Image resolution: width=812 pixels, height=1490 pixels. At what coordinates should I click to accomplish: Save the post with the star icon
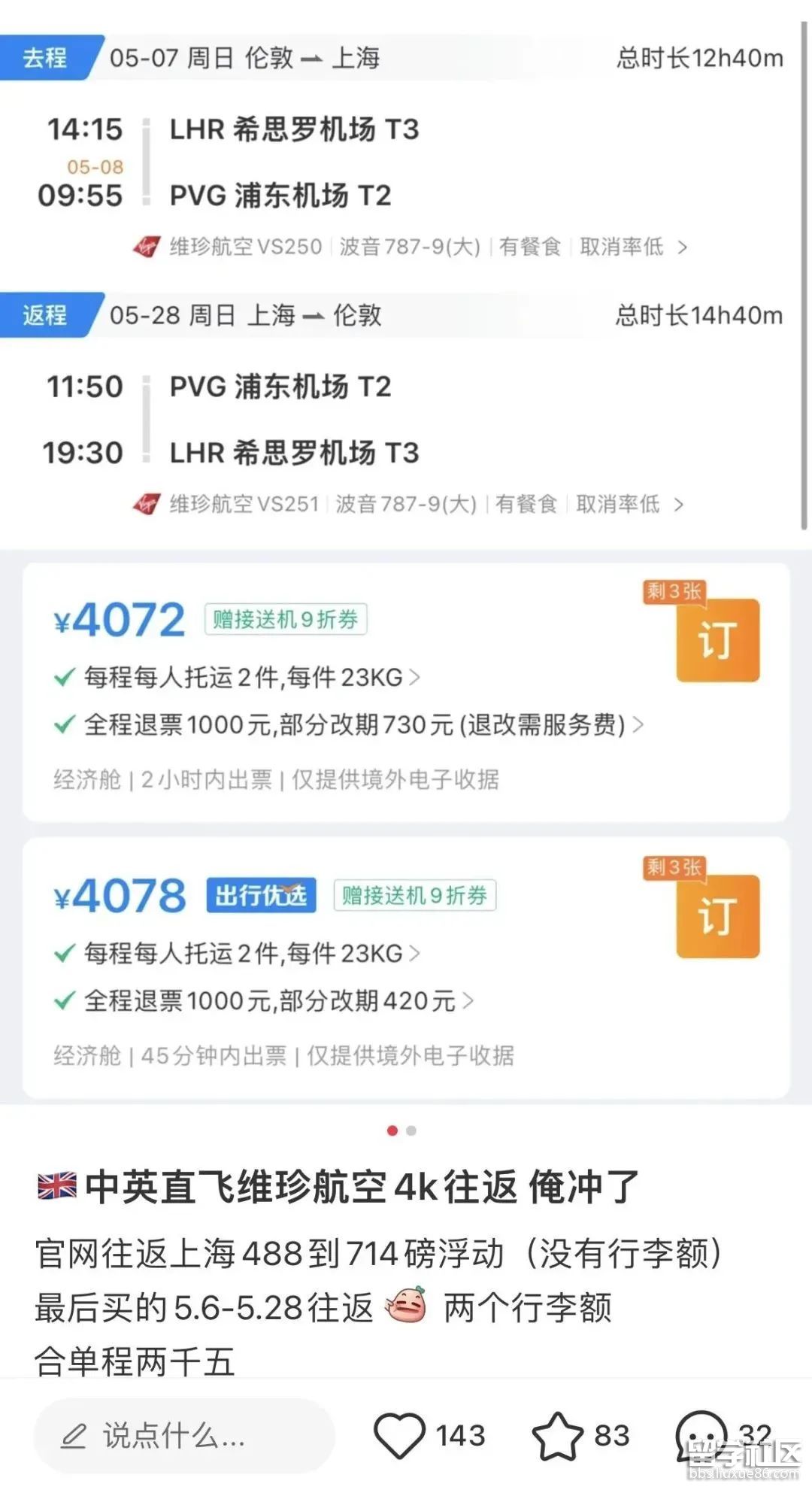558,1435
